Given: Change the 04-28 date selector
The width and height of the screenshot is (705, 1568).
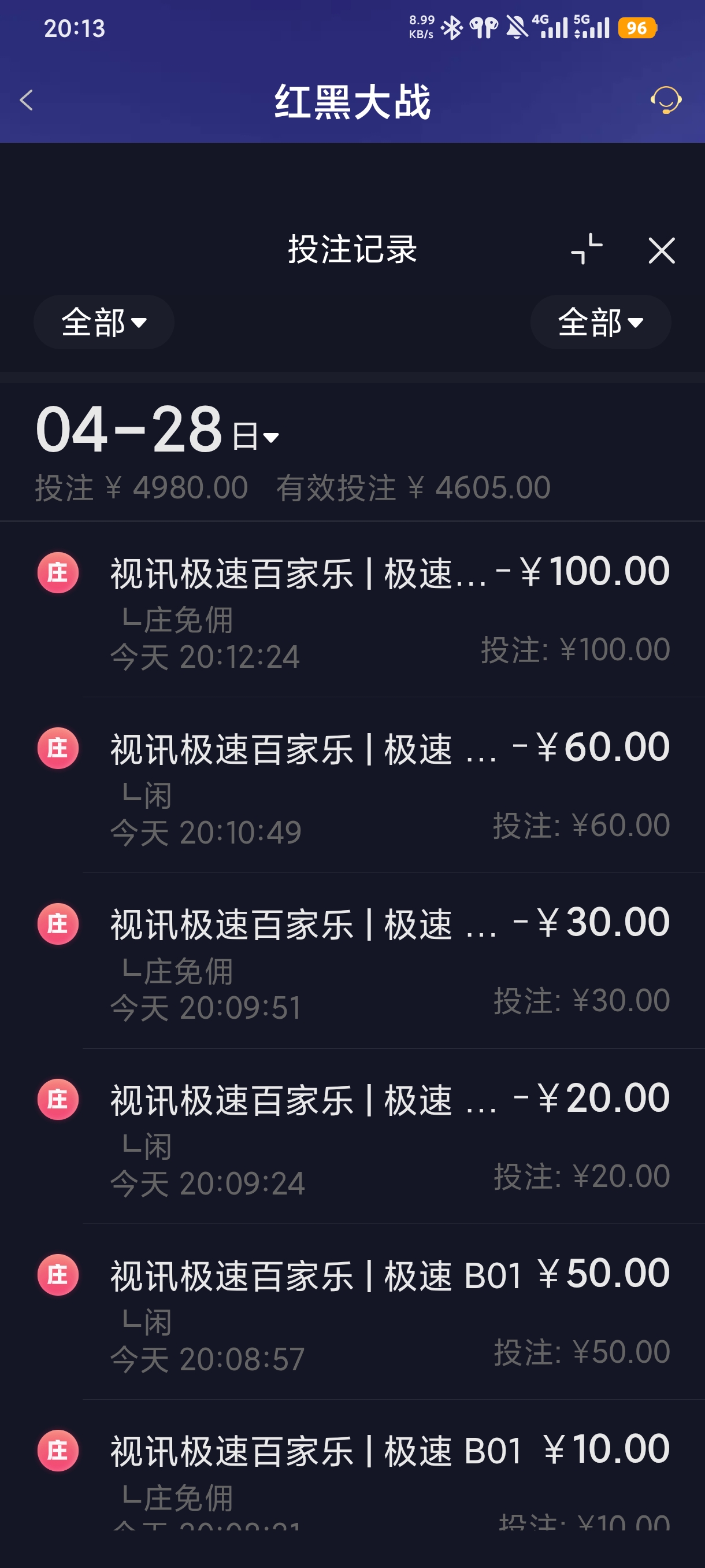Looking at the screenshot, I should [x=157, y=431].
